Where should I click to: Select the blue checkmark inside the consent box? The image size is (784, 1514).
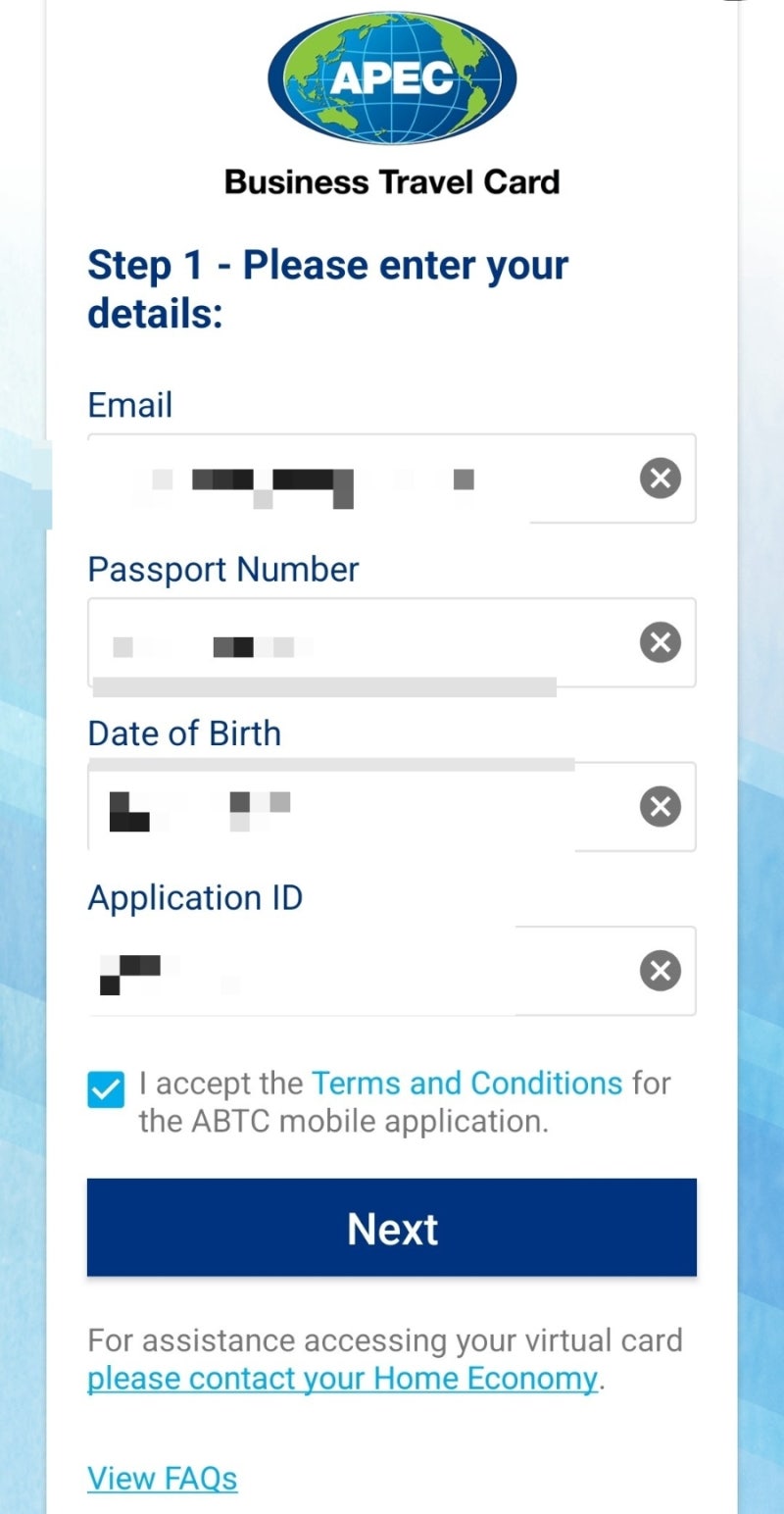coord(106,1088)
